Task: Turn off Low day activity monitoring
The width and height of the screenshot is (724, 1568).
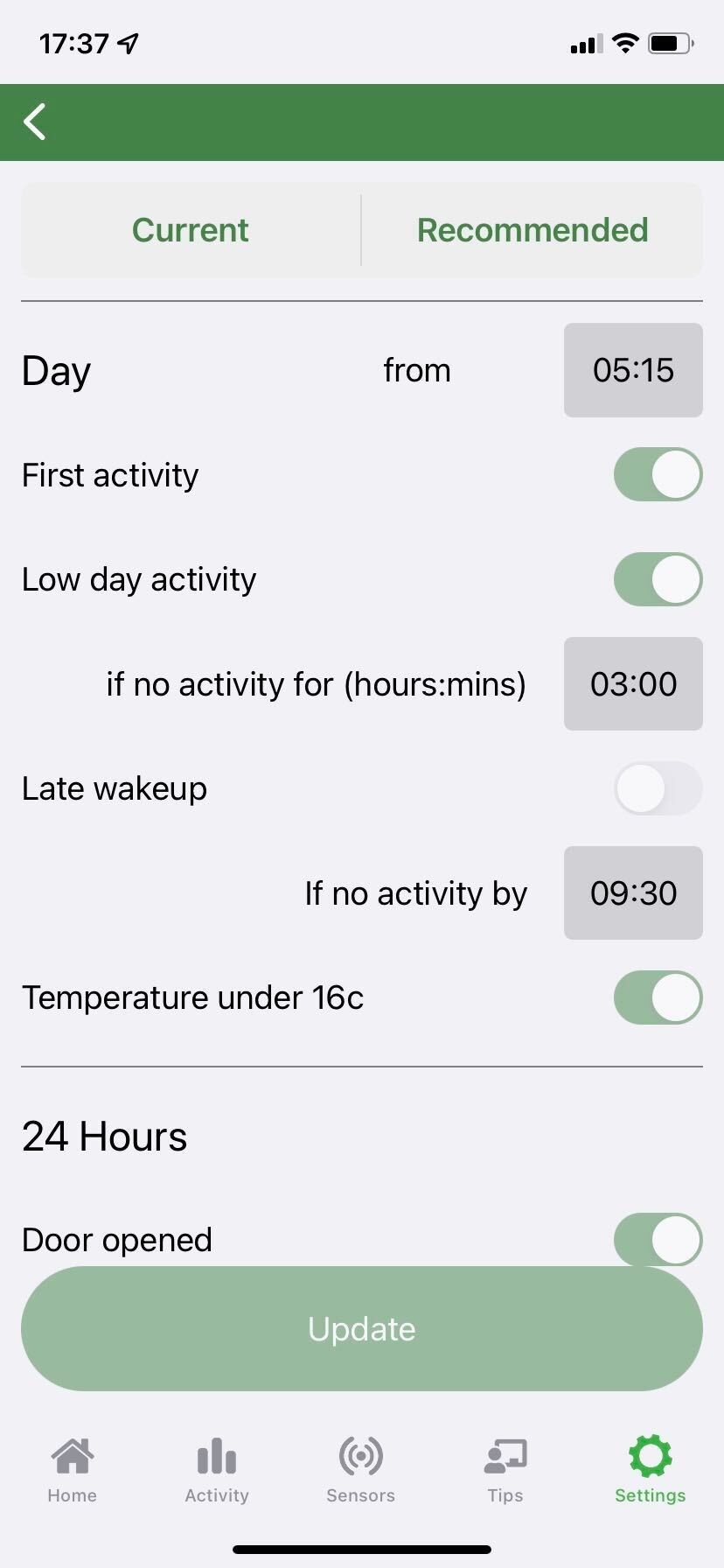Action: 658,578
